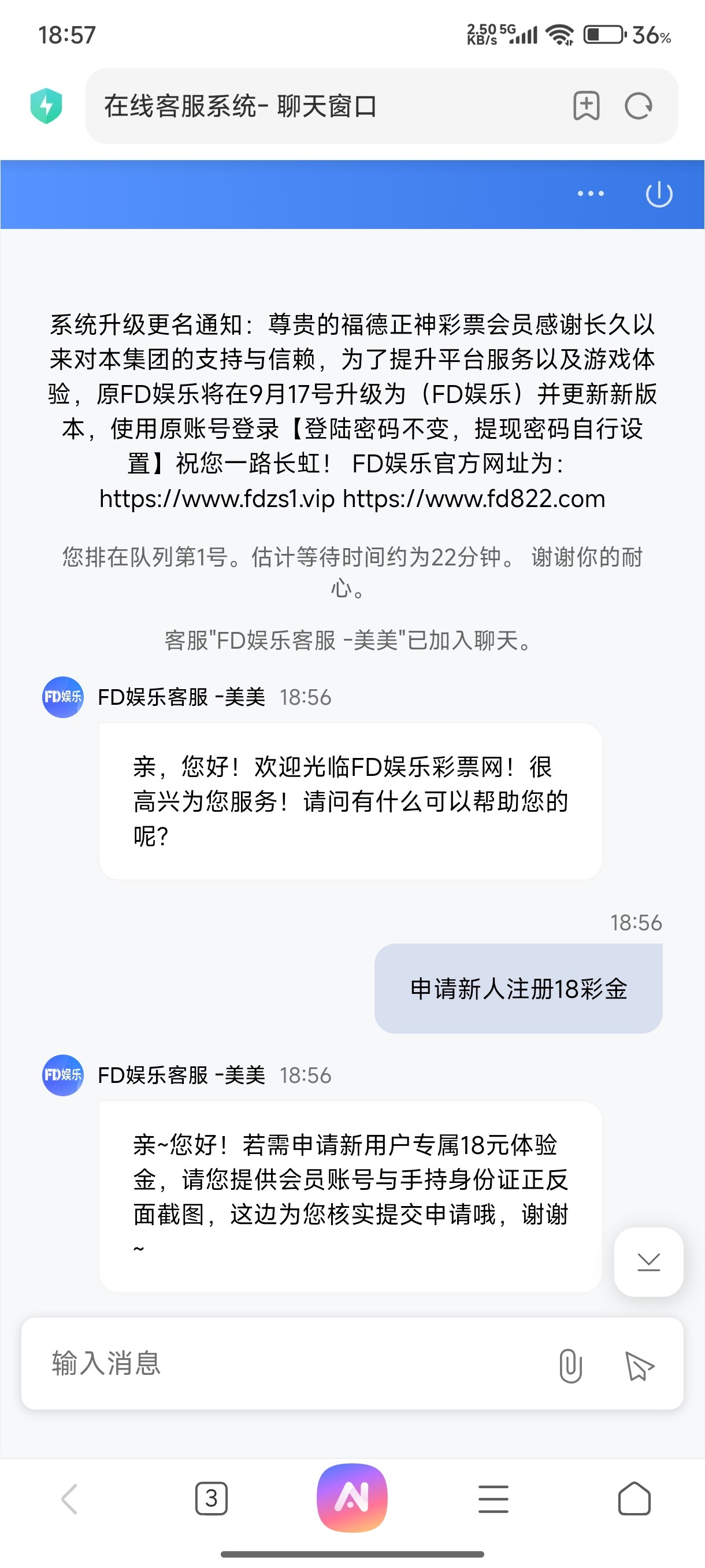Attach a file with the paperclip
The width and height of the screenshot is (705, 1568).
[x=570, y=1365]
